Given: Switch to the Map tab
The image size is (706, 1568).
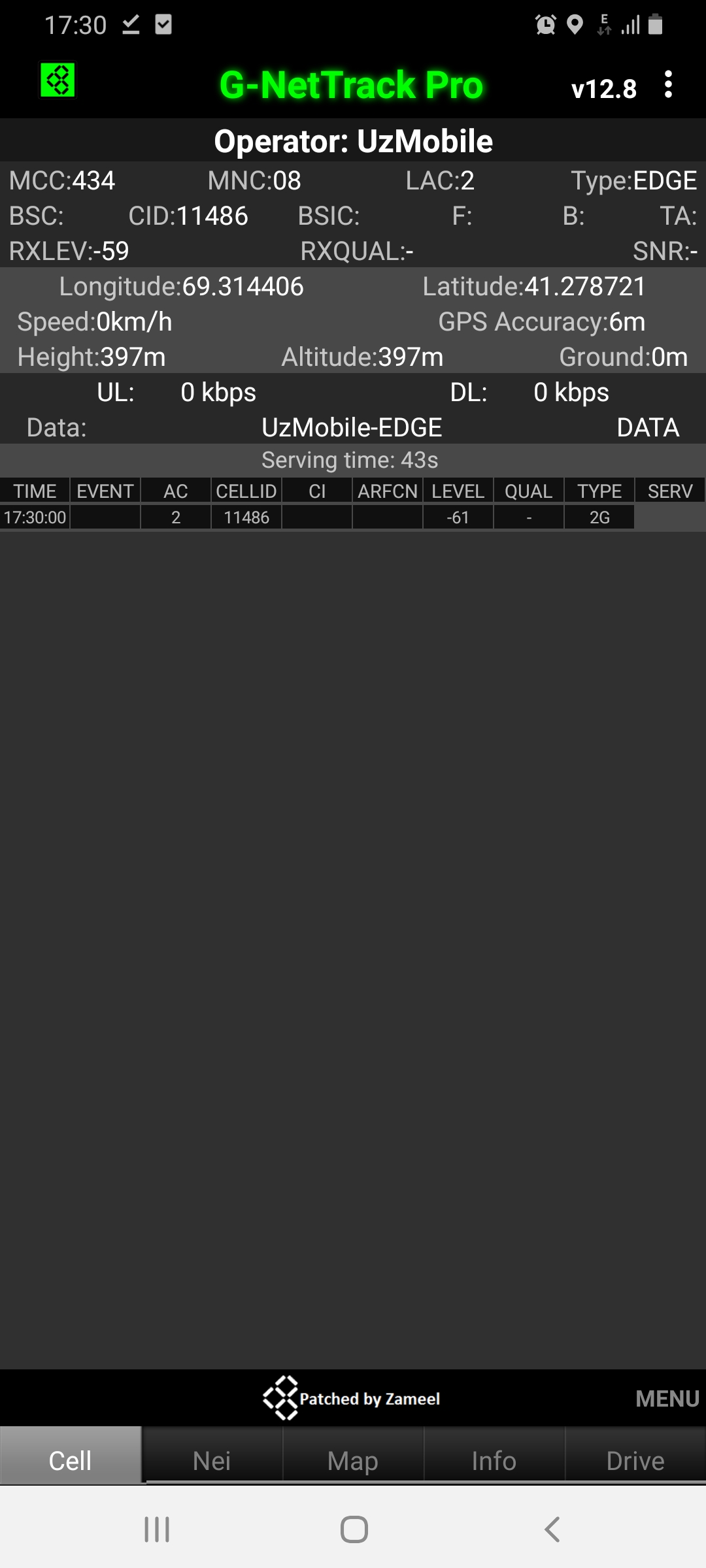Looking at the screenshot, I should tap(353, 1460).
